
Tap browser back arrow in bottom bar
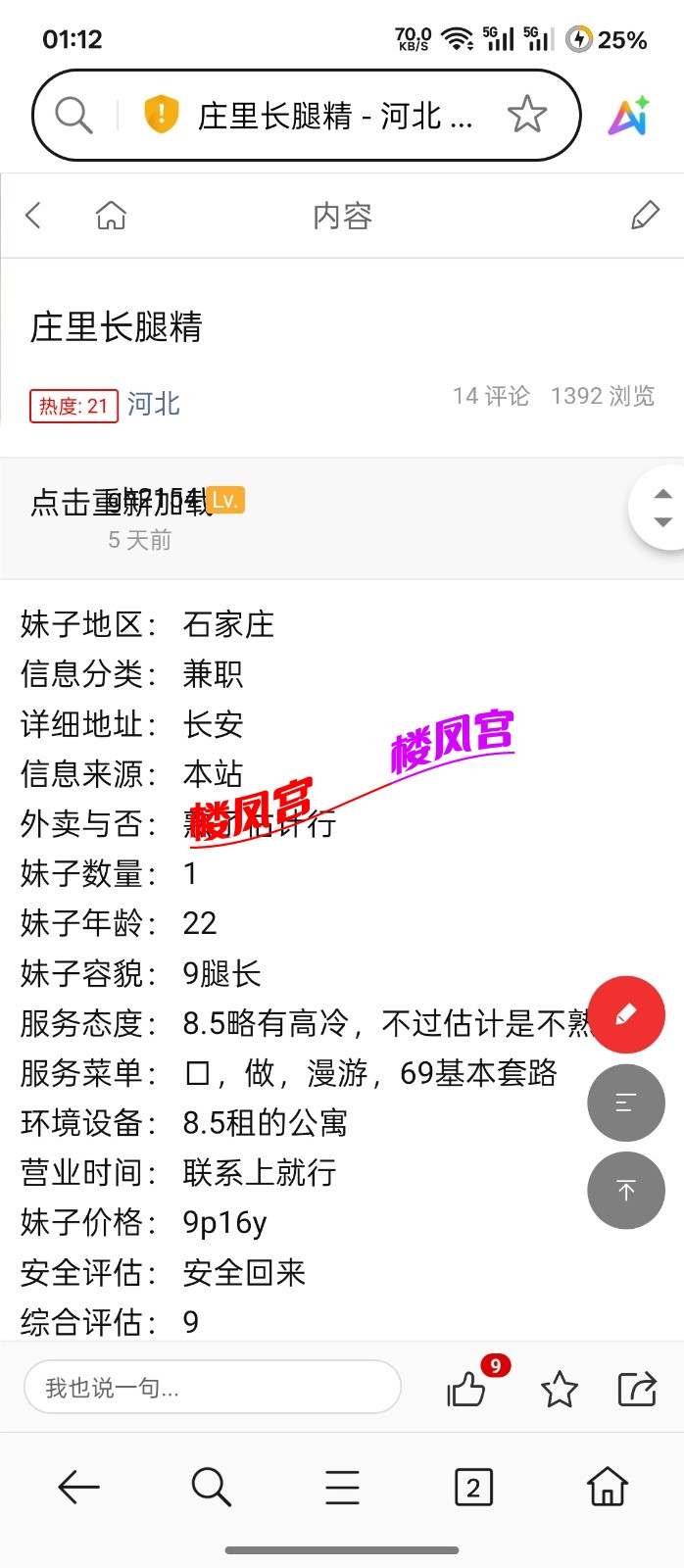(78, 1488)
